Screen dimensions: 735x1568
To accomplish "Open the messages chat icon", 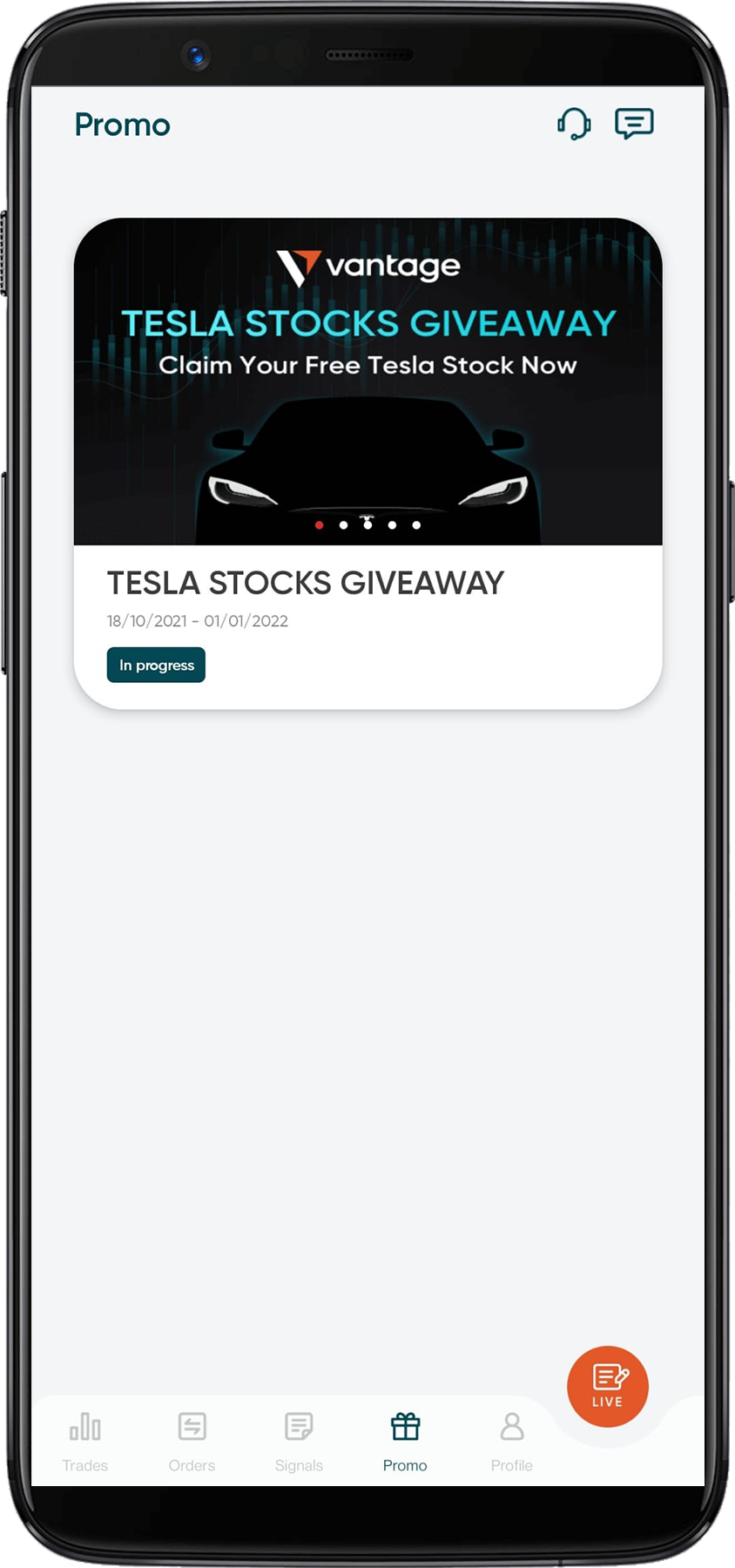I will [x=634, y=124].
